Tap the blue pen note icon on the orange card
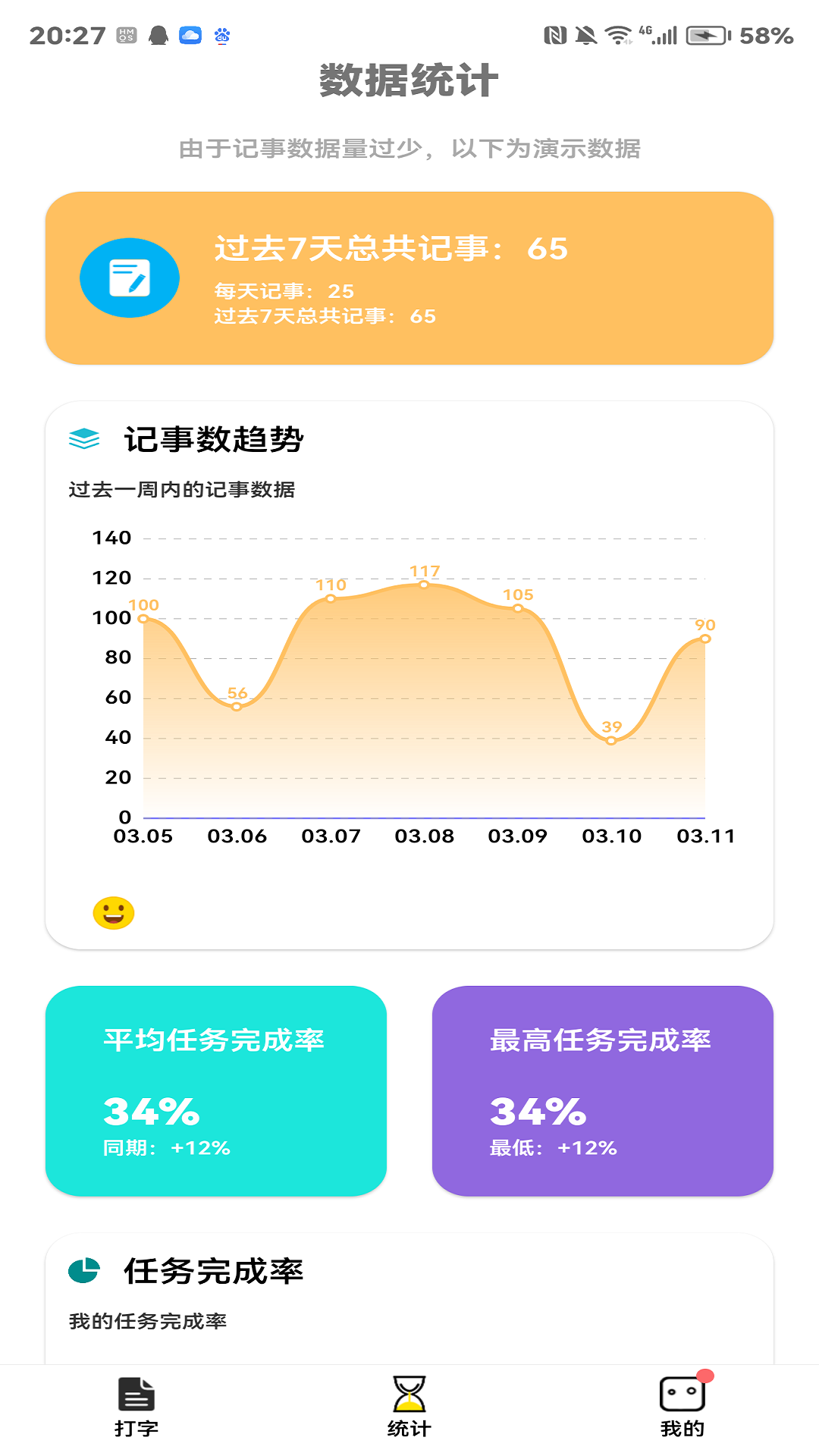The height and width of the screenshot is (1456, 819). click(129, 278)
